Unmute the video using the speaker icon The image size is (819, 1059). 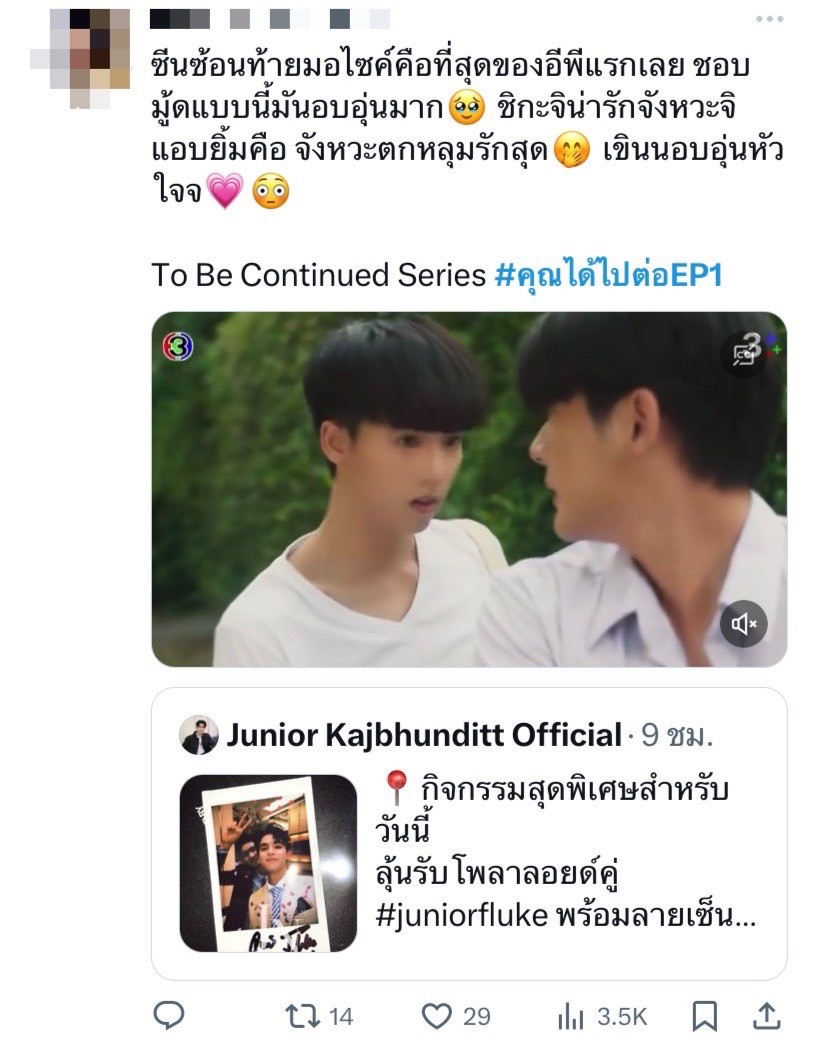(744, 624)
